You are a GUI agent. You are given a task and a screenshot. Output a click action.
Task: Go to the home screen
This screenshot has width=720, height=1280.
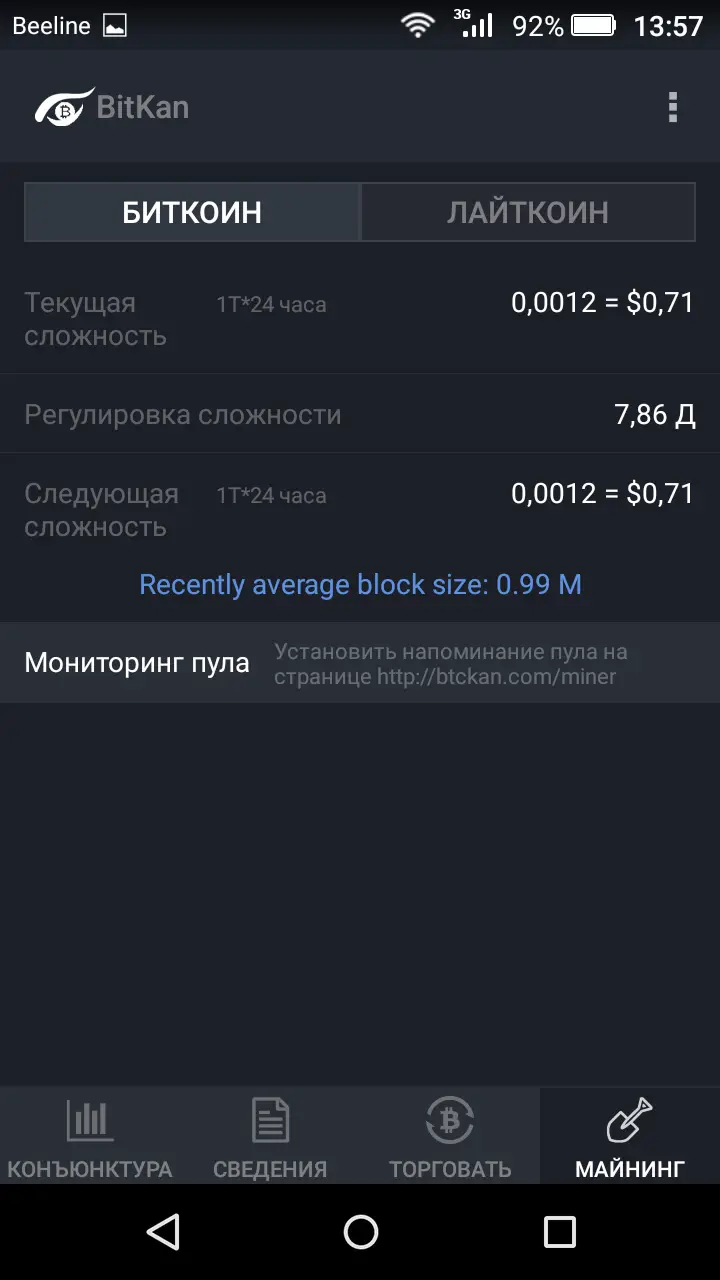click(360, 1232)
